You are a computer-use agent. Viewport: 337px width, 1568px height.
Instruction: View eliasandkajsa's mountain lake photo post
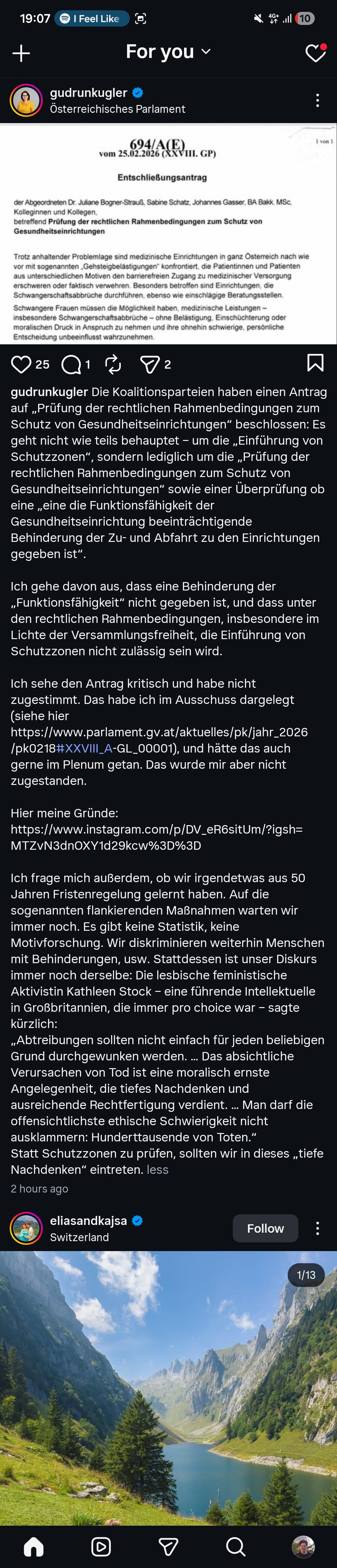coord(168,1388)
